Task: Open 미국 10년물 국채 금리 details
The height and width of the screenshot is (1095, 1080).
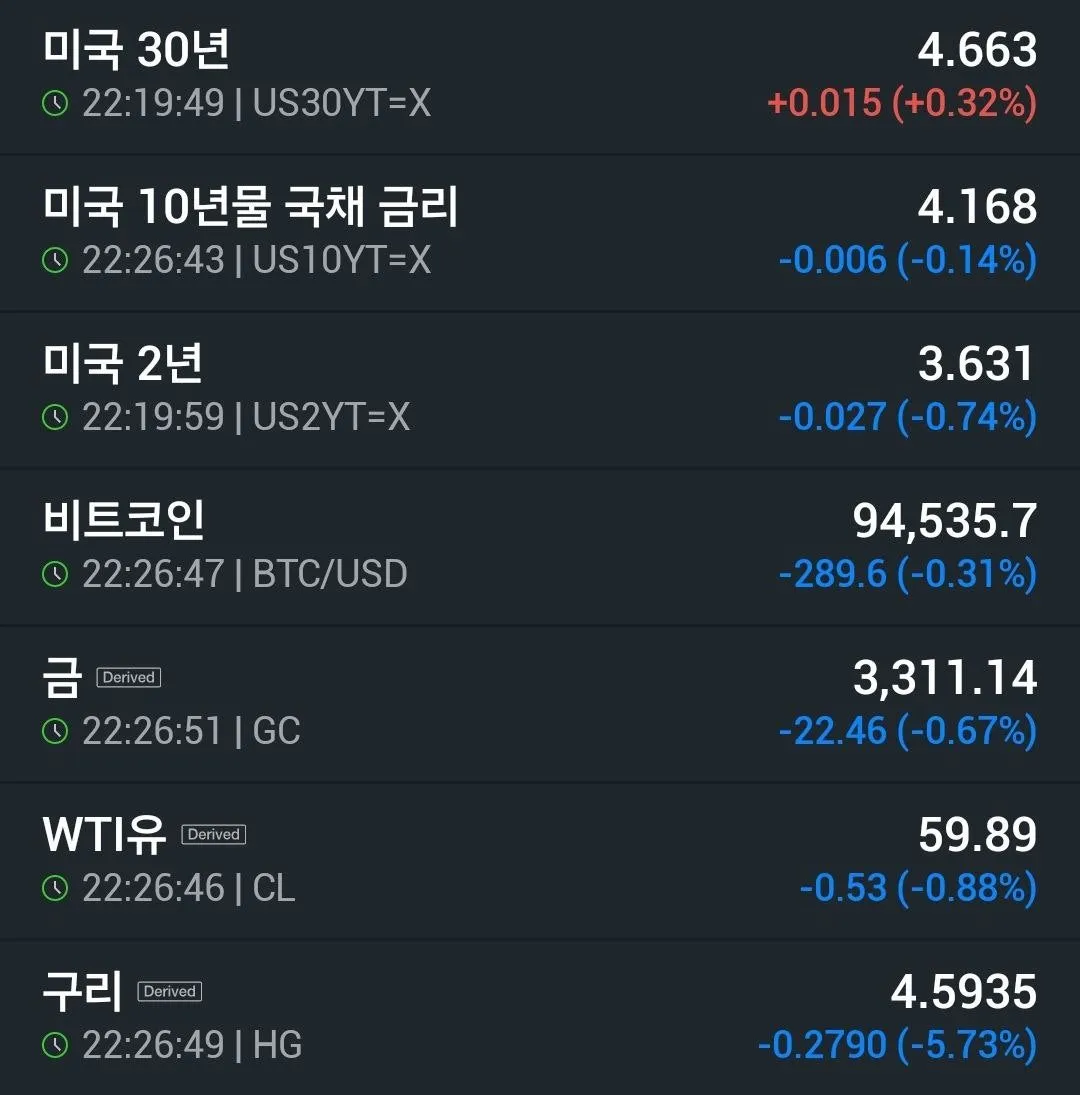Action: coord(540,233)
